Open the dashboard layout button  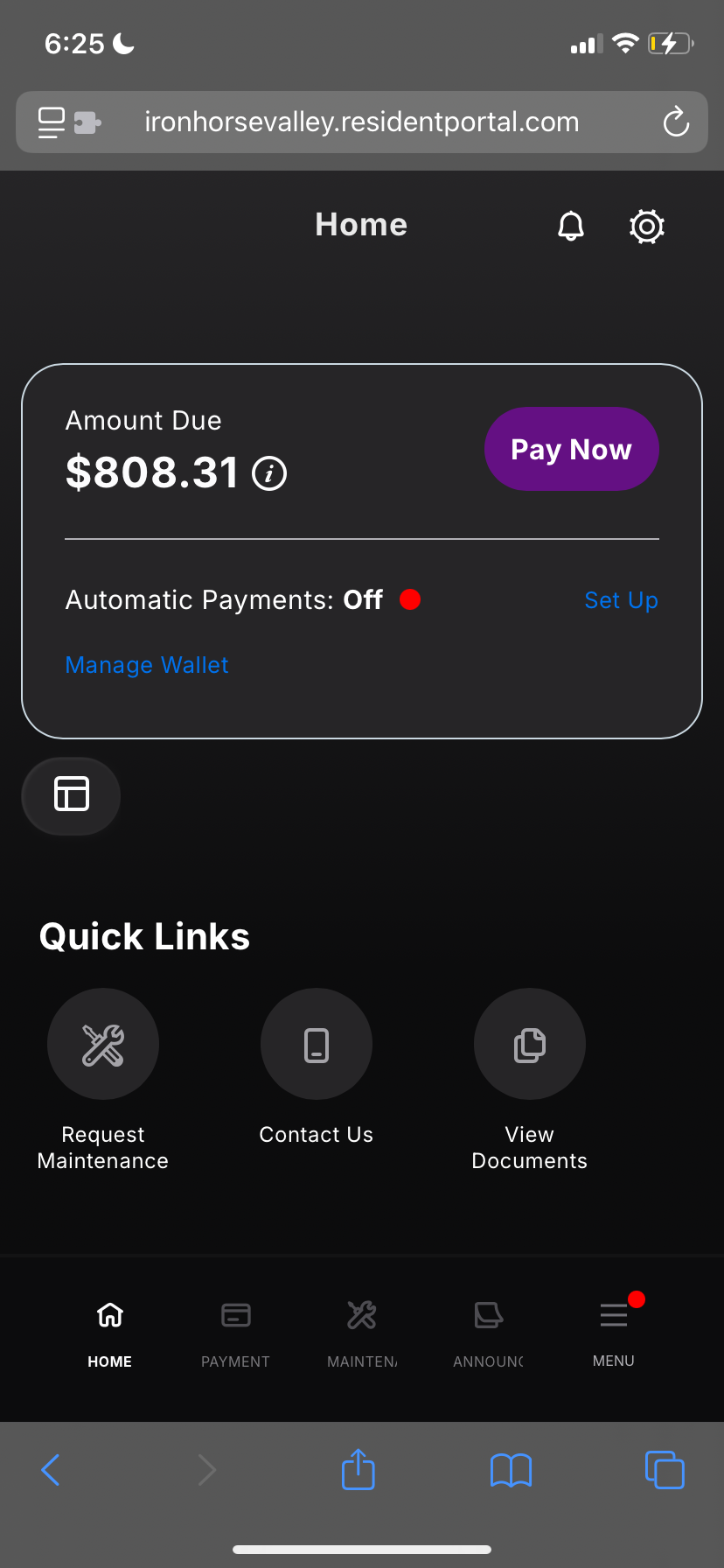coord(71,794)
